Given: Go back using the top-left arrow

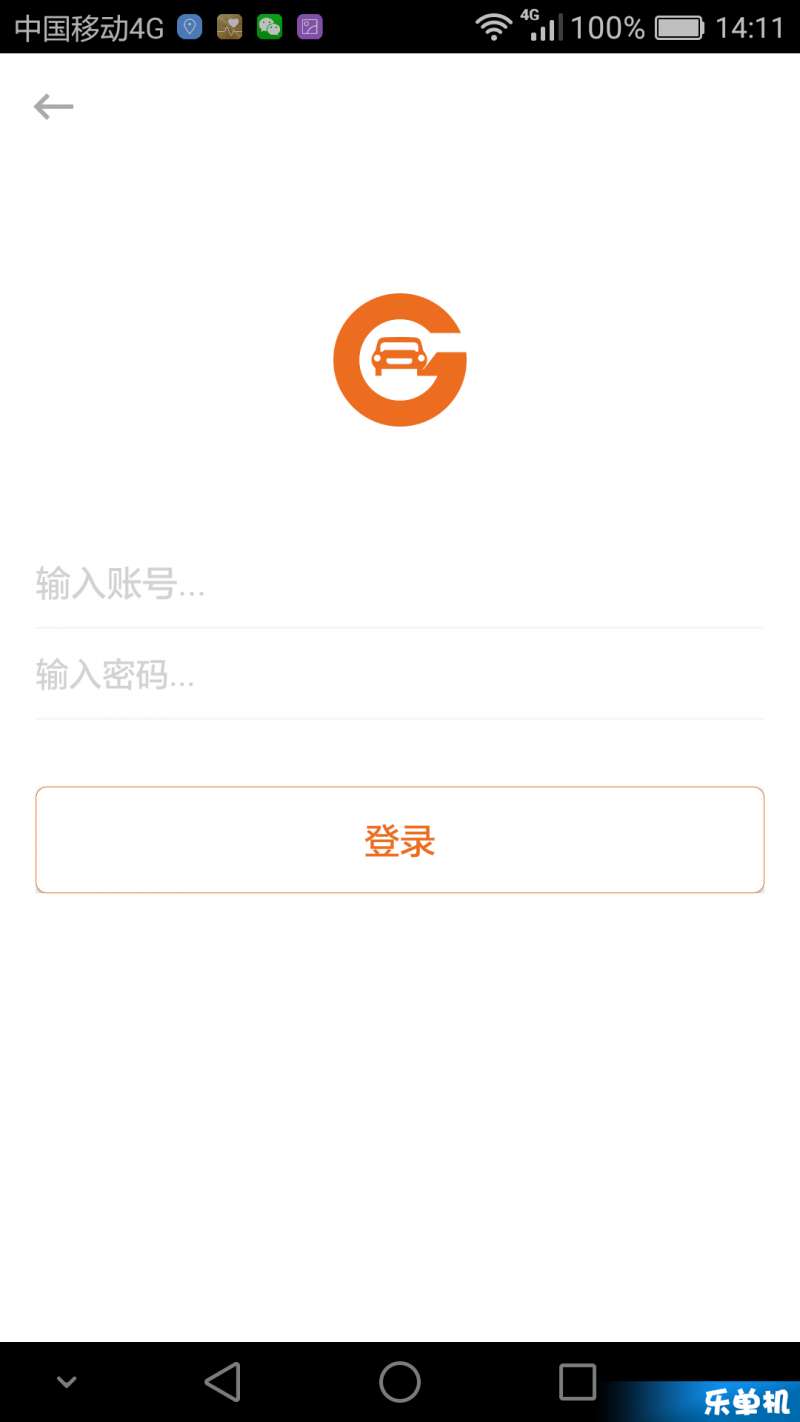Looking at the screenshot, I should tap(53, 106).
